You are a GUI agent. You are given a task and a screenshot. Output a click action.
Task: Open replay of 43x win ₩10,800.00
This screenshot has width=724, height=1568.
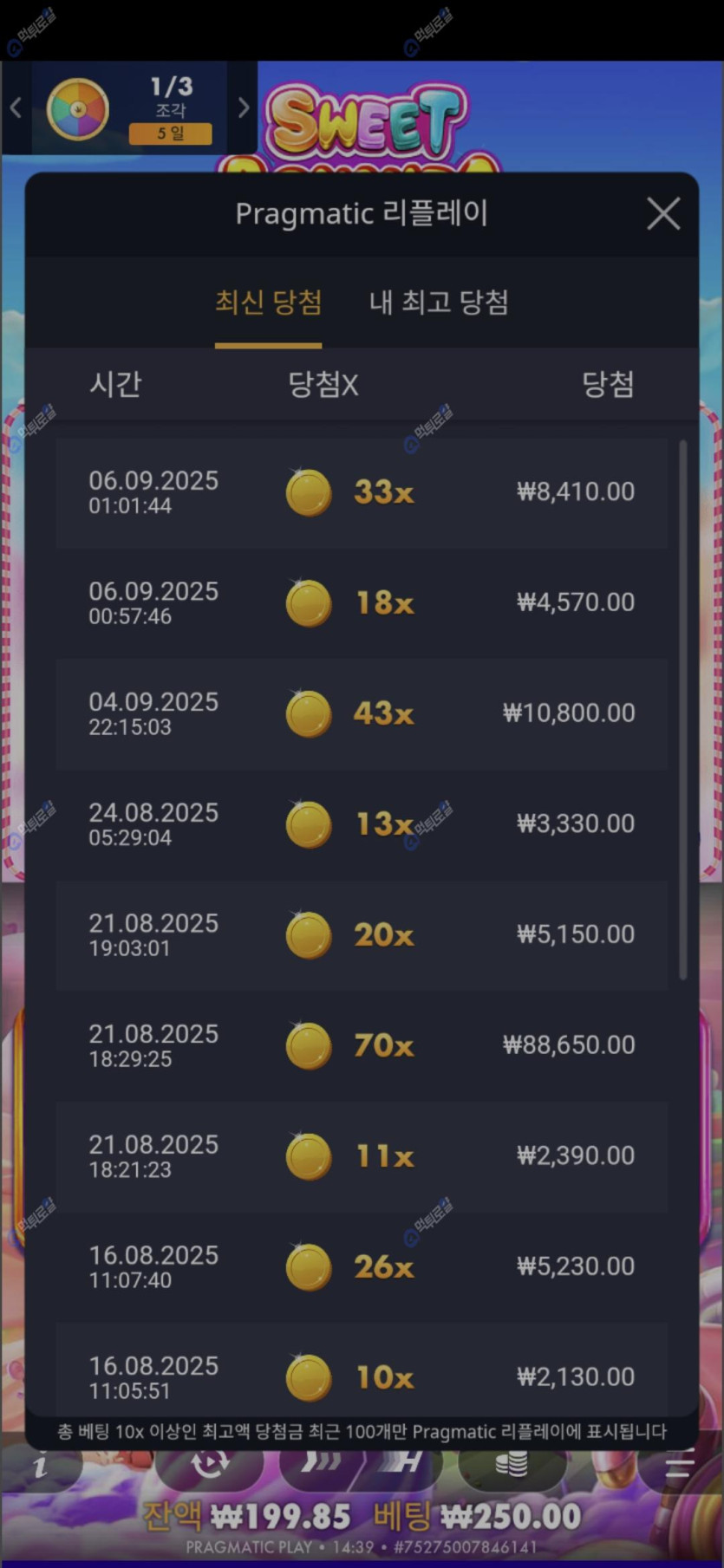[x=362, y=713]
